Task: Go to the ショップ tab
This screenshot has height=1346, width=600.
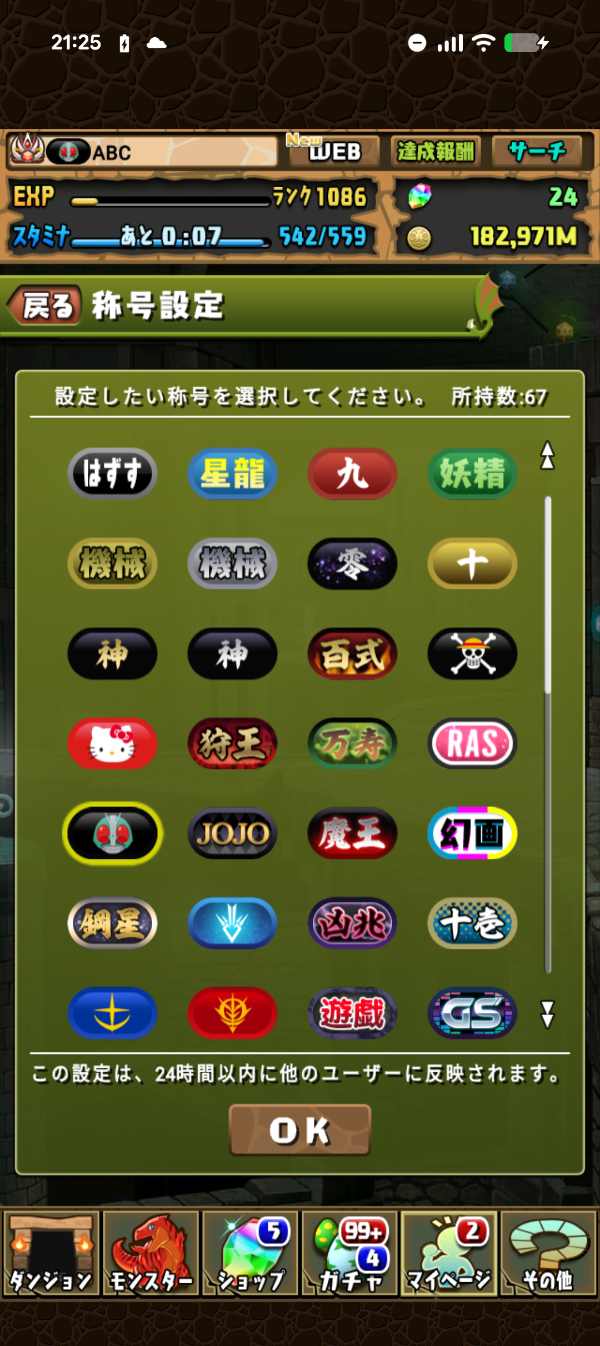Action: [249, 1254]
